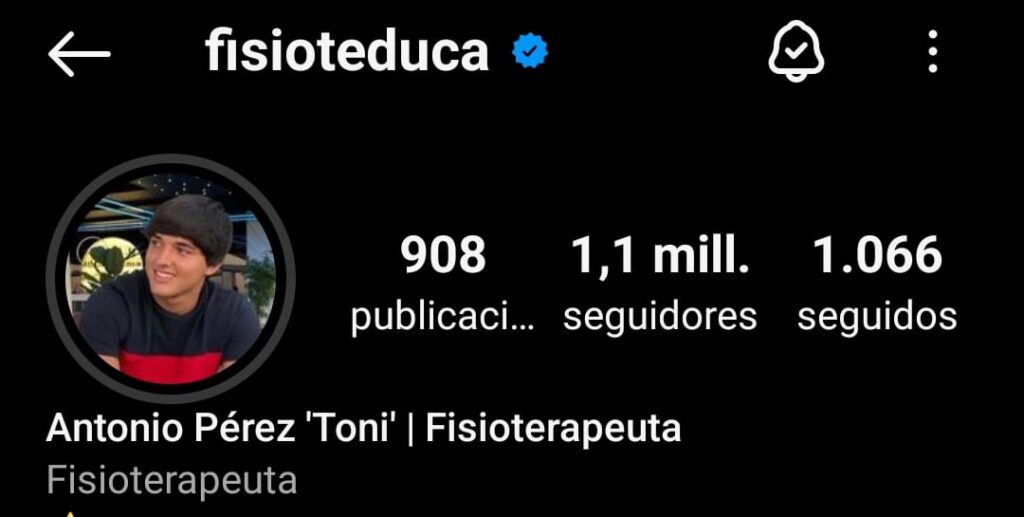The height and width of the screenshot is (517, 1024).
Task: Open the 1,1 mill. seguidores list
Action: [660, 282]
